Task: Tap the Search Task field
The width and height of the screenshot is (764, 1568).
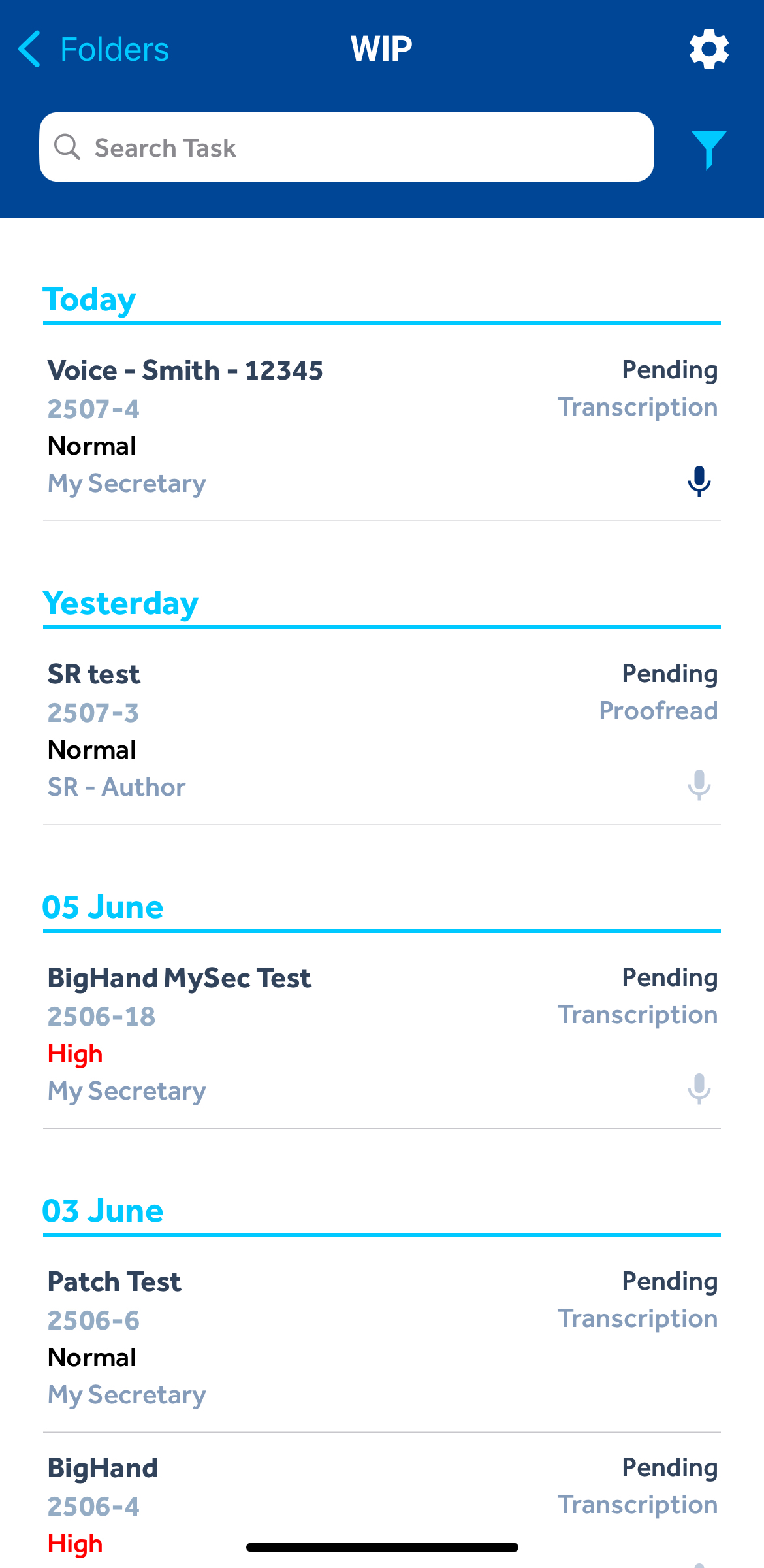Action: coord(346,148)
